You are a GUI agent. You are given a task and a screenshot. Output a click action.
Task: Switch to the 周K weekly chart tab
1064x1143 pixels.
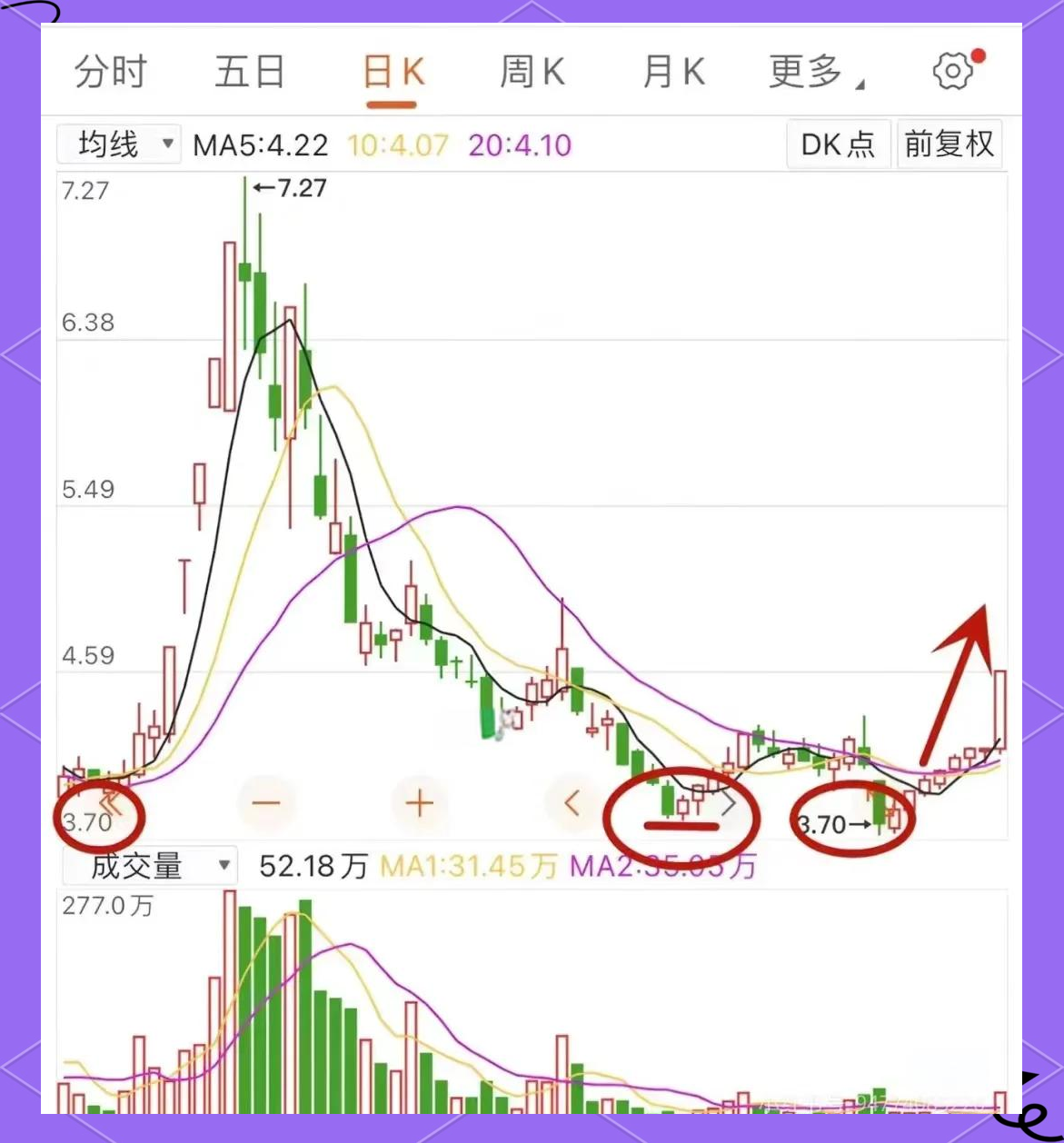(532, 73)
